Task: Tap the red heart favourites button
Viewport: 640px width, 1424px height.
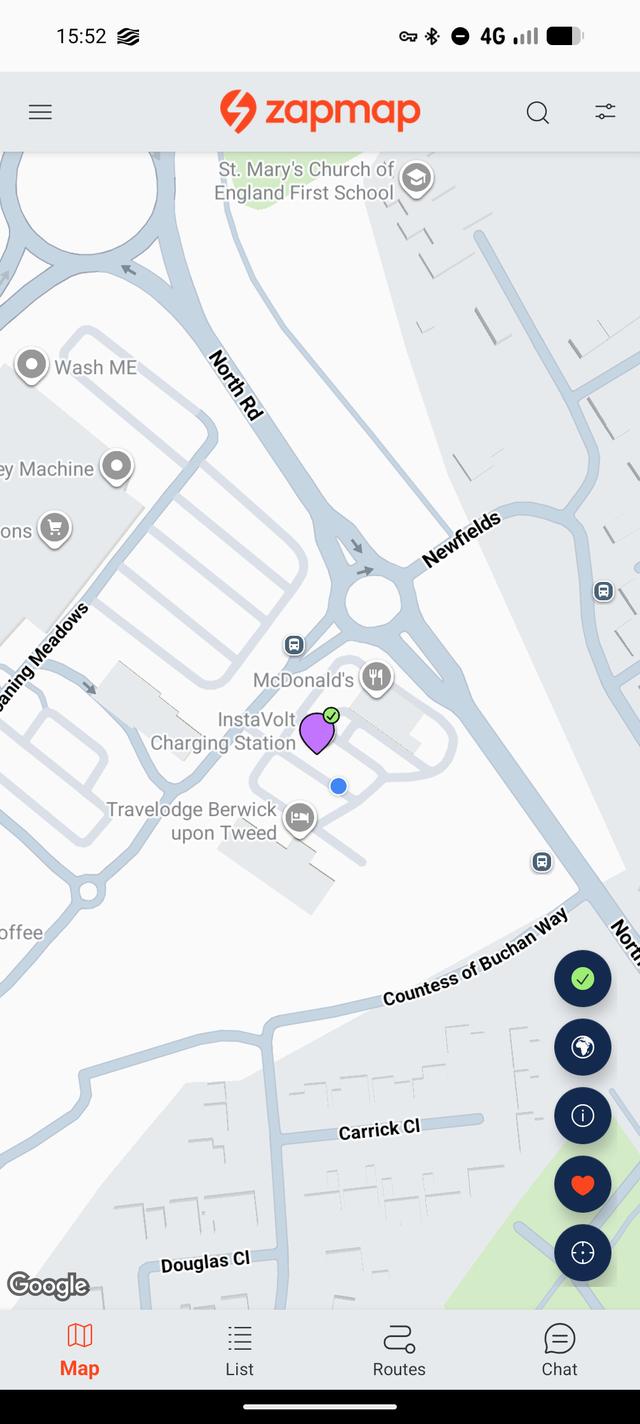Action: click(582, 1184)
